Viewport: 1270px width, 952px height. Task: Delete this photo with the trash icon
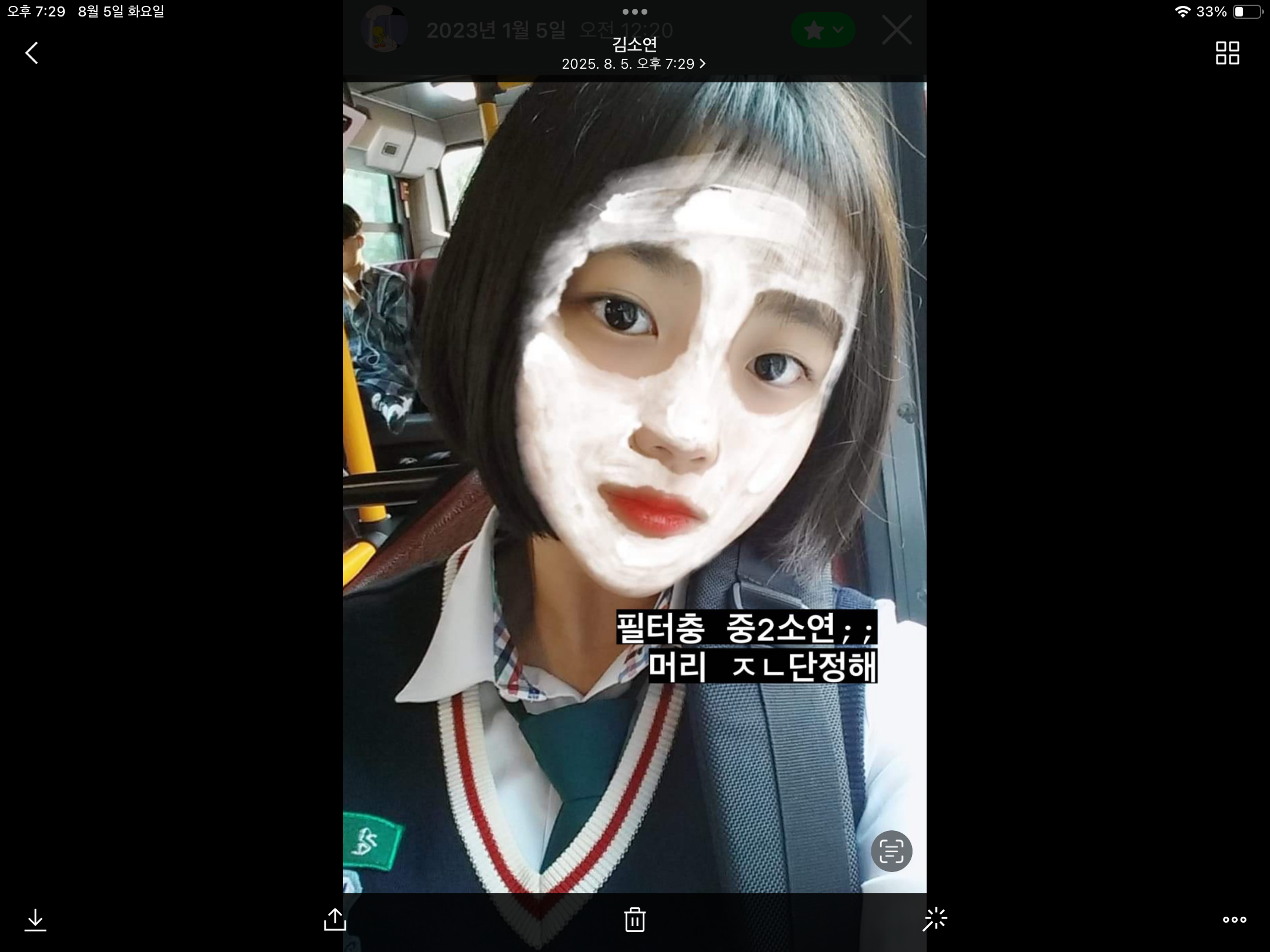[x=635, y=920]
